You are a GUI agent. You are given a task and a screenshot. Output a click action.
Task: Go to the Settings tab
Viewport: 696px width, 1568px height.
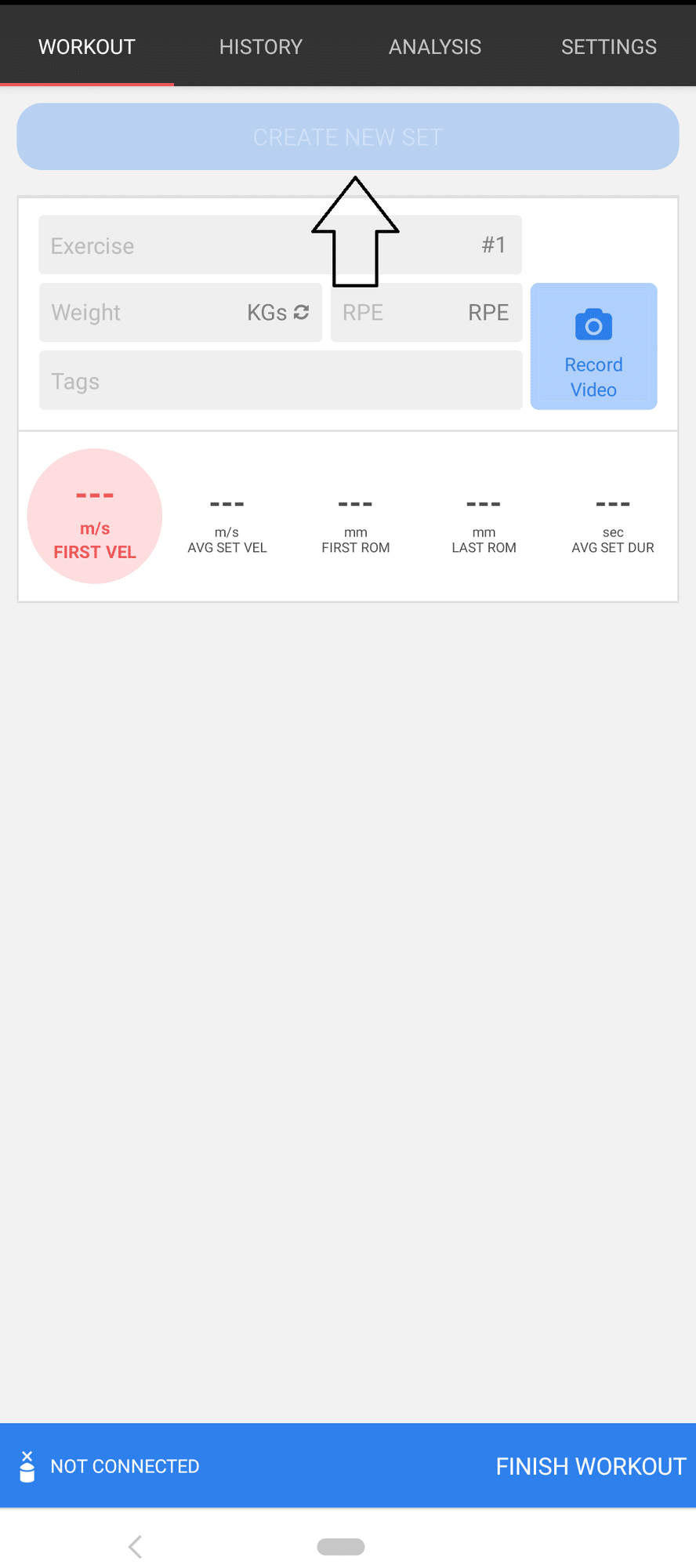click(x=609, y=47)
